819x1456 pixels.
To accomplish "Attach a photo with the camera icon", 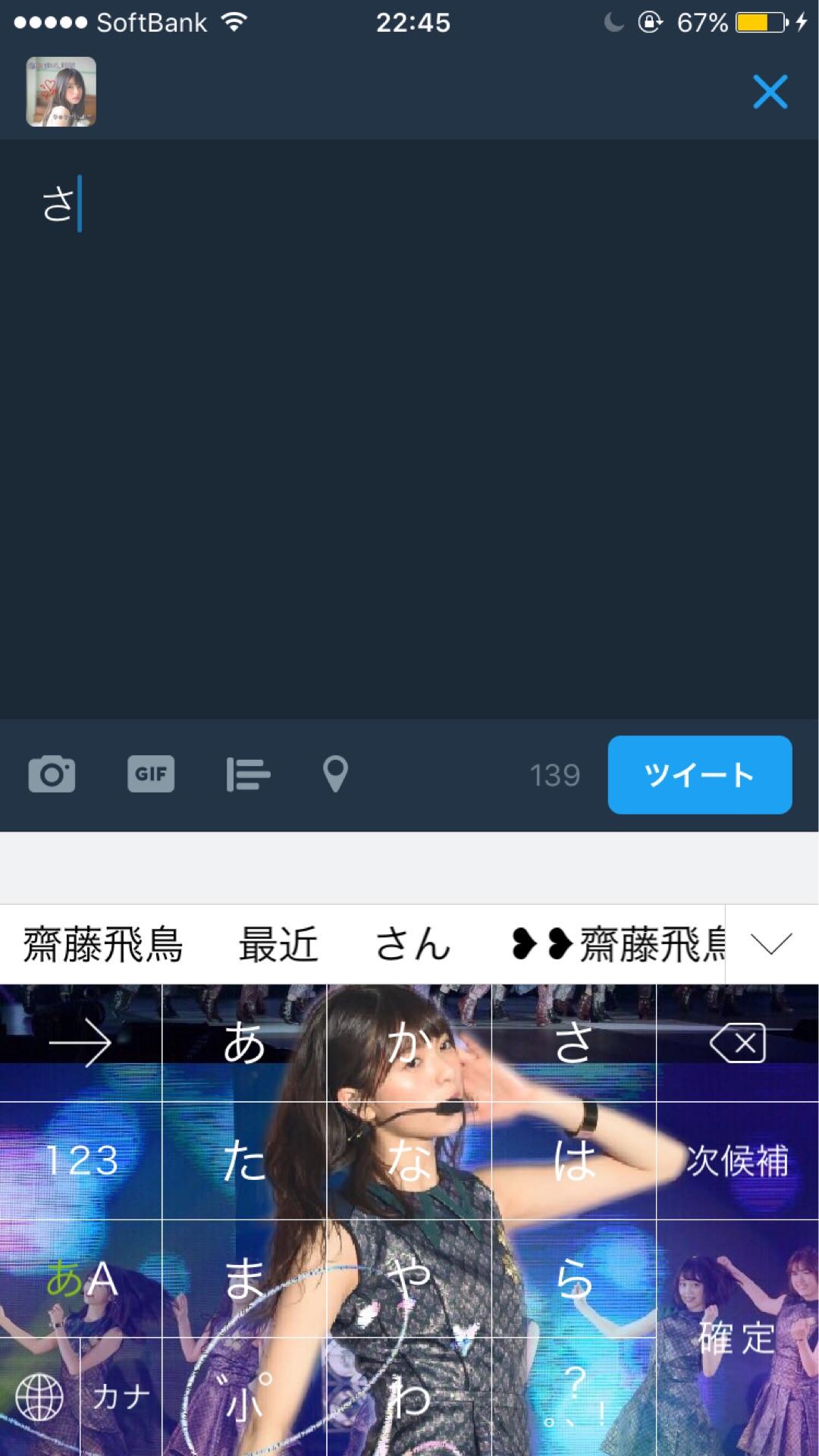I will tap(52, 774).
